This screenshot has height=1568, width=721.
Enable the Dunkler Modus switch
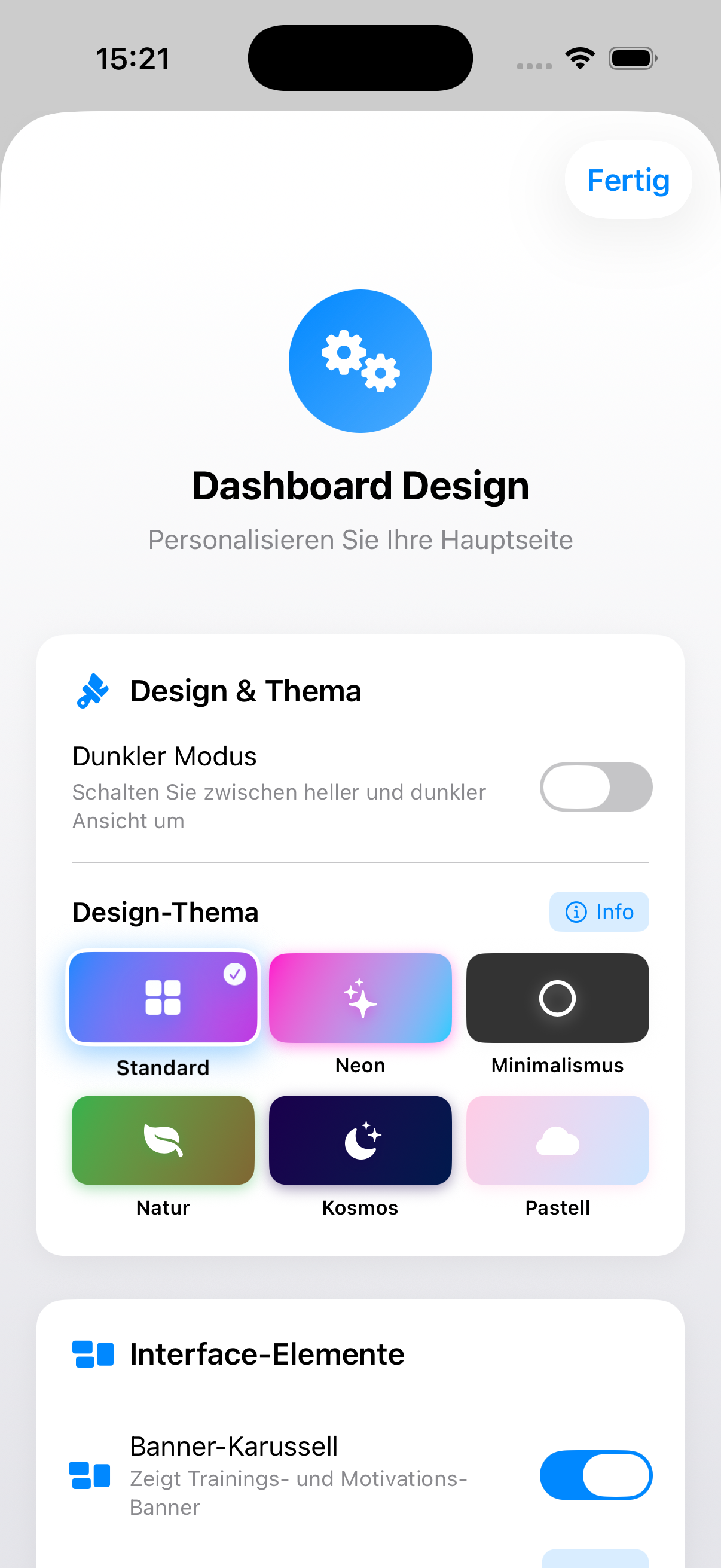pos(595,786)
